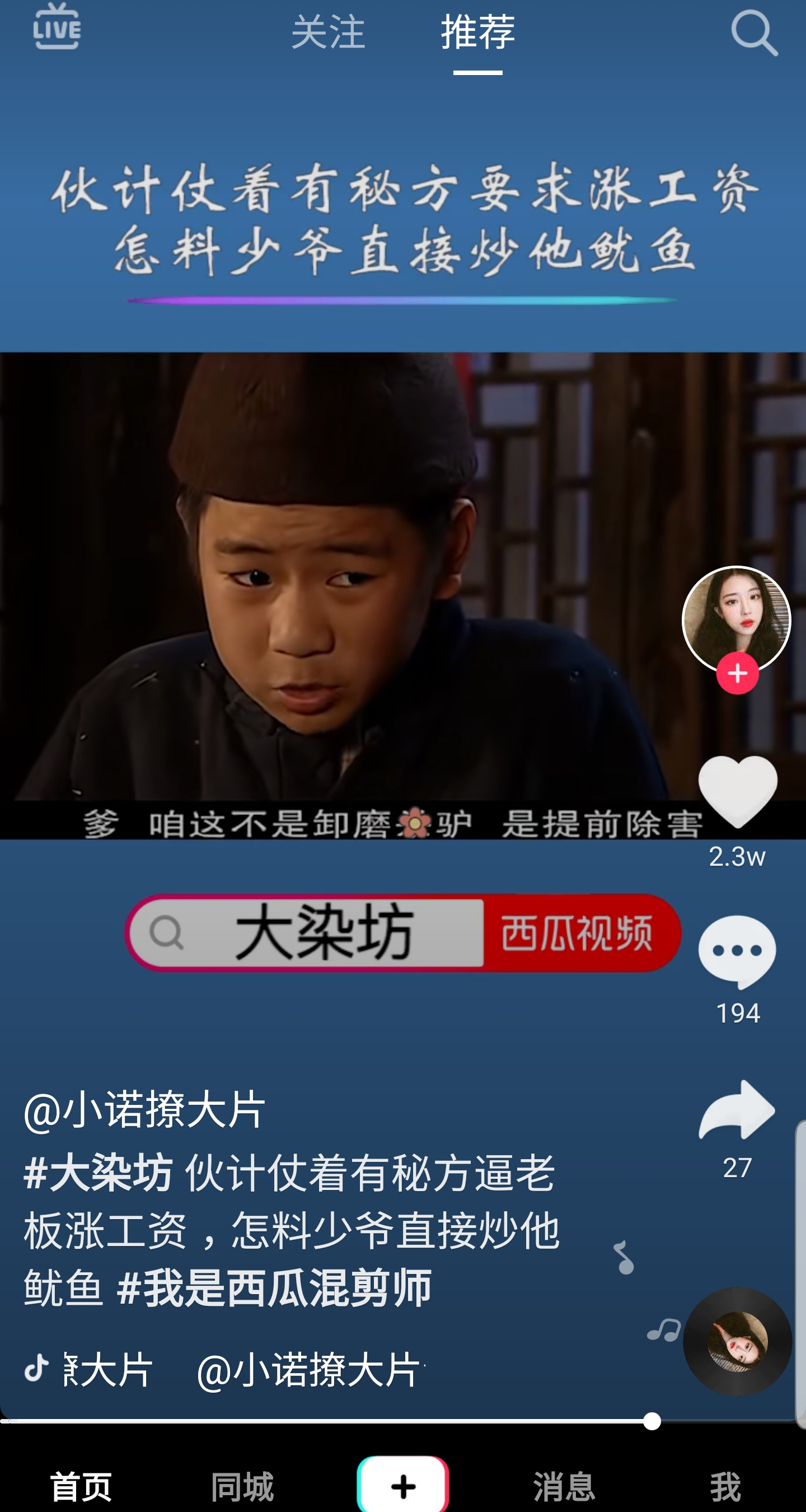Open search with the magnifier icon
This screenshot has height=1512, width=806.
755,33
